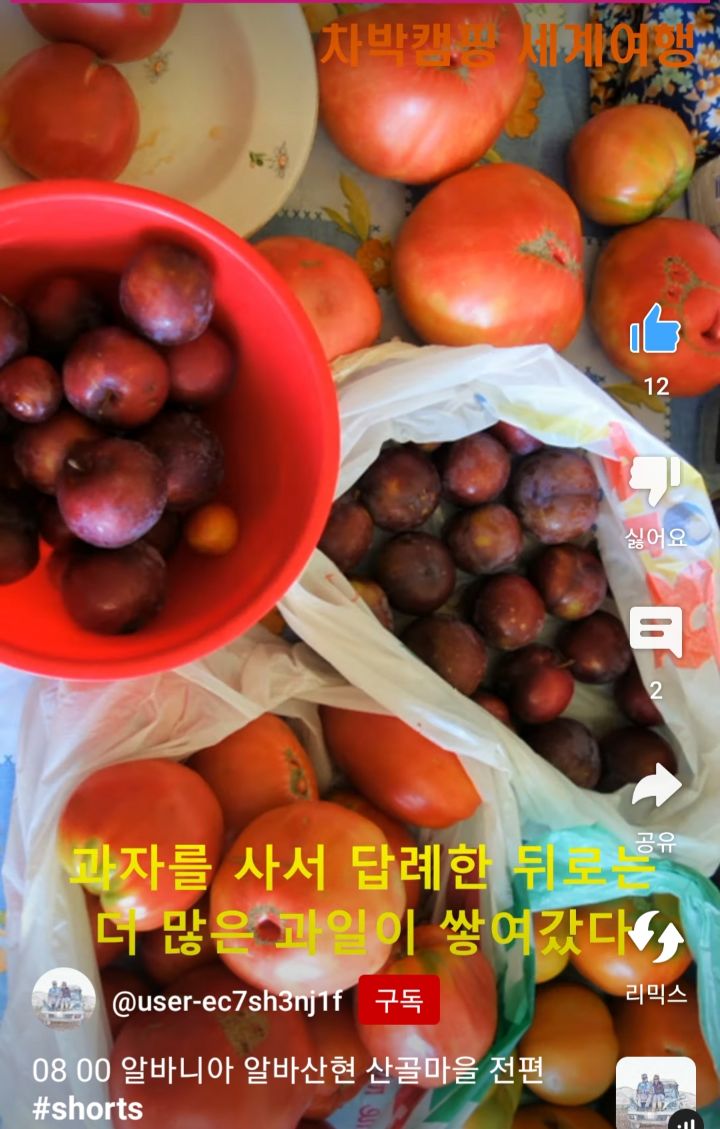720x1129 pixels.
Task: Tap the #shorts hashtag
Action: coord(88,1108)
